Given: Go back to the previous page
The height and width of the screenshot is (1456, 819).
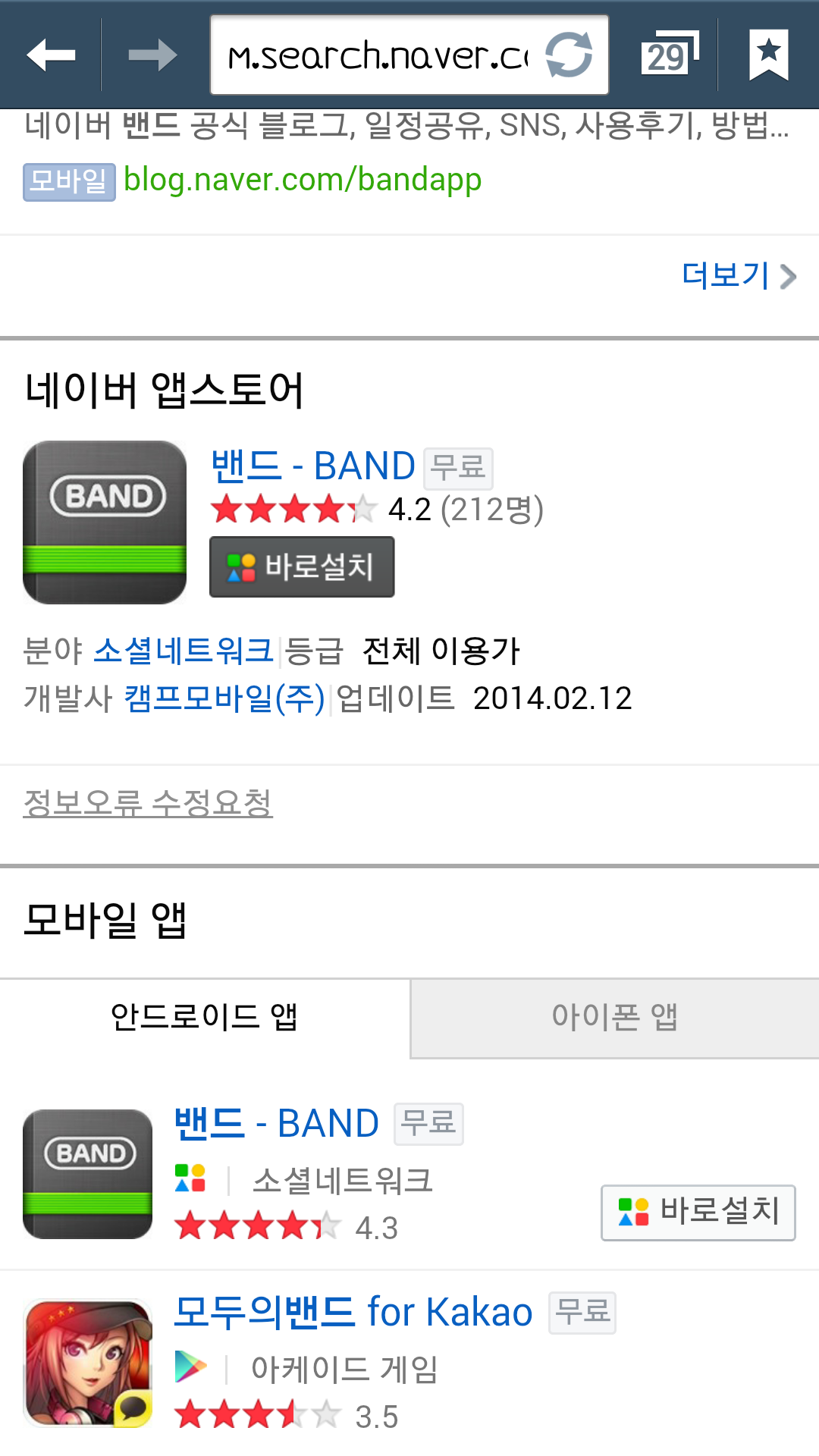Looking at the screenshot, I should click(51, 55).
